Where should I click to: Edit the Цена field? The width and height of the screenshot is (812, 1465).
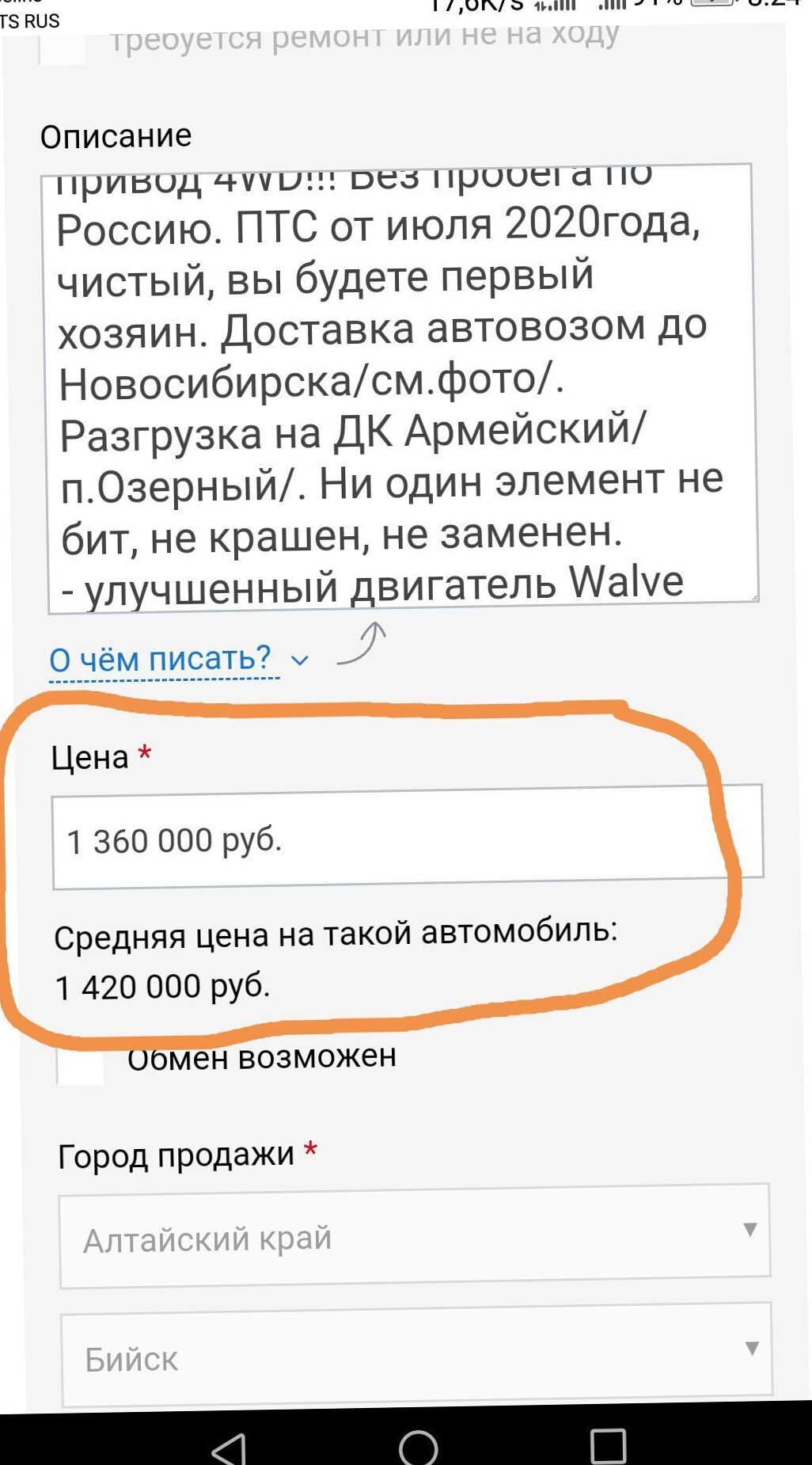[x=408, y=836]
